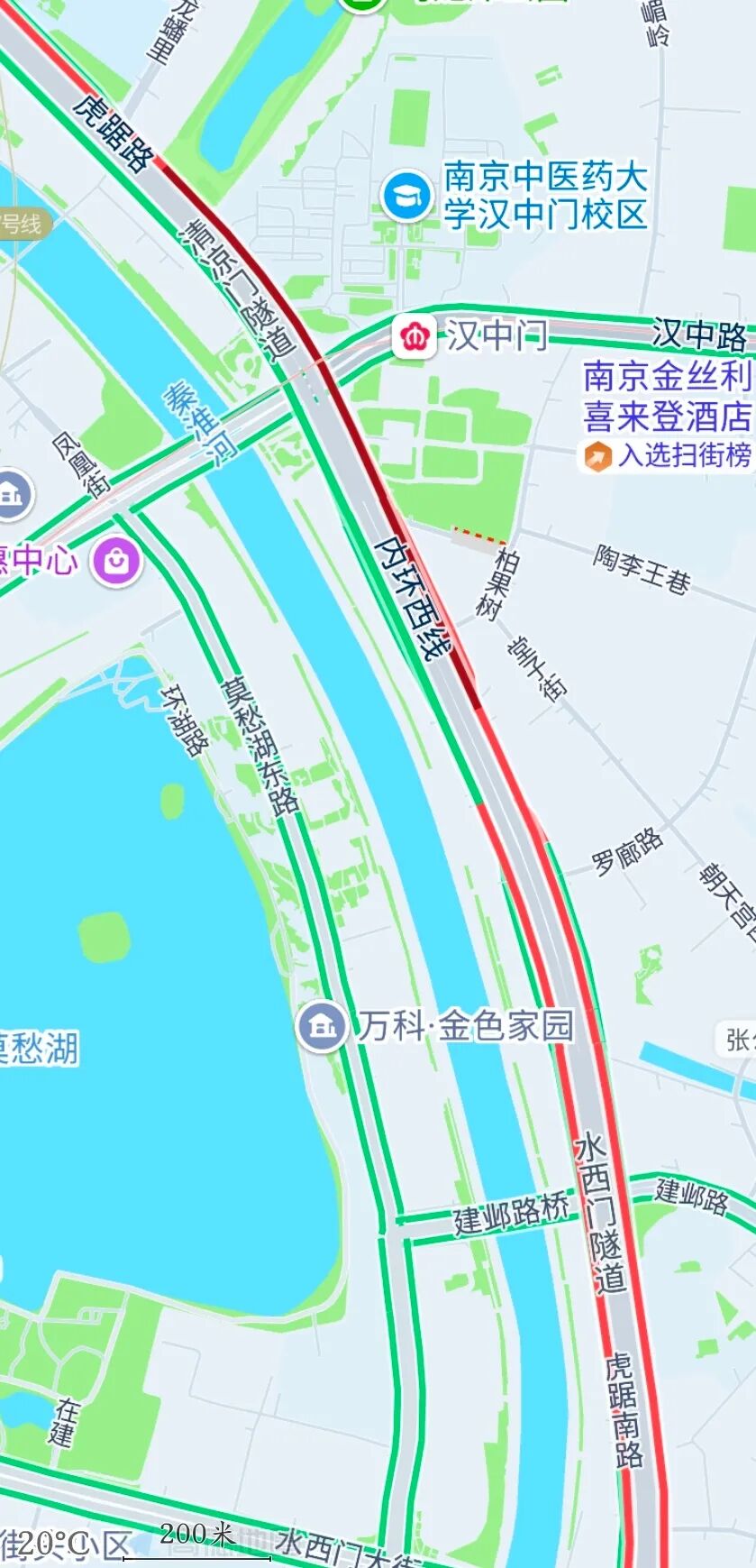756x1568 pixels.
Task: Tap the 南京中医药大学汉中门校区 school marker
Action: (406, 196)
